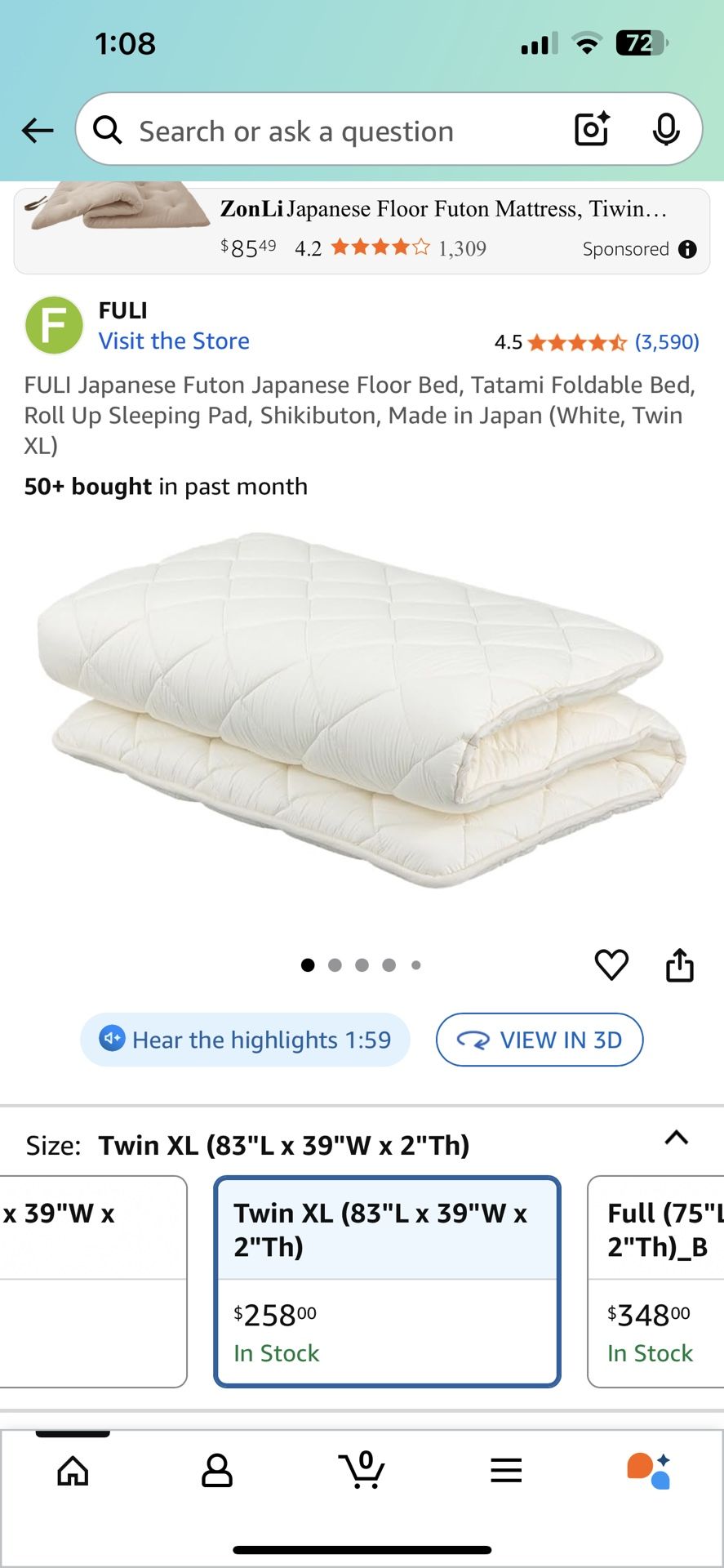Visit the FULI store
Image resolution: width=724 pixels, height=1568 pixels.
click(x=174, y=341)
